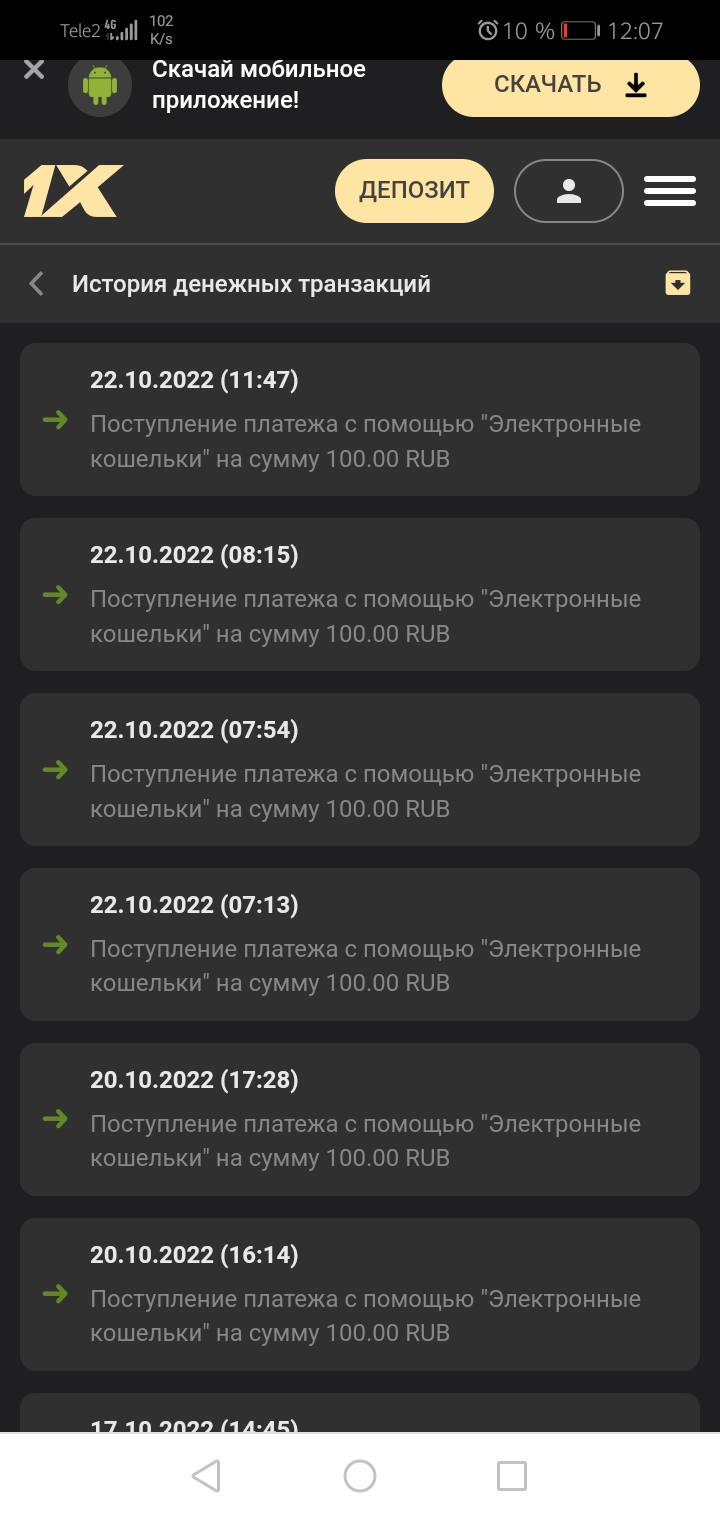Image resolution: width=720 pixels, height=1520 pixels.
Task: Open the transaction from 22.10.2022 (08:15)
Action: click(x=360, y=594)
